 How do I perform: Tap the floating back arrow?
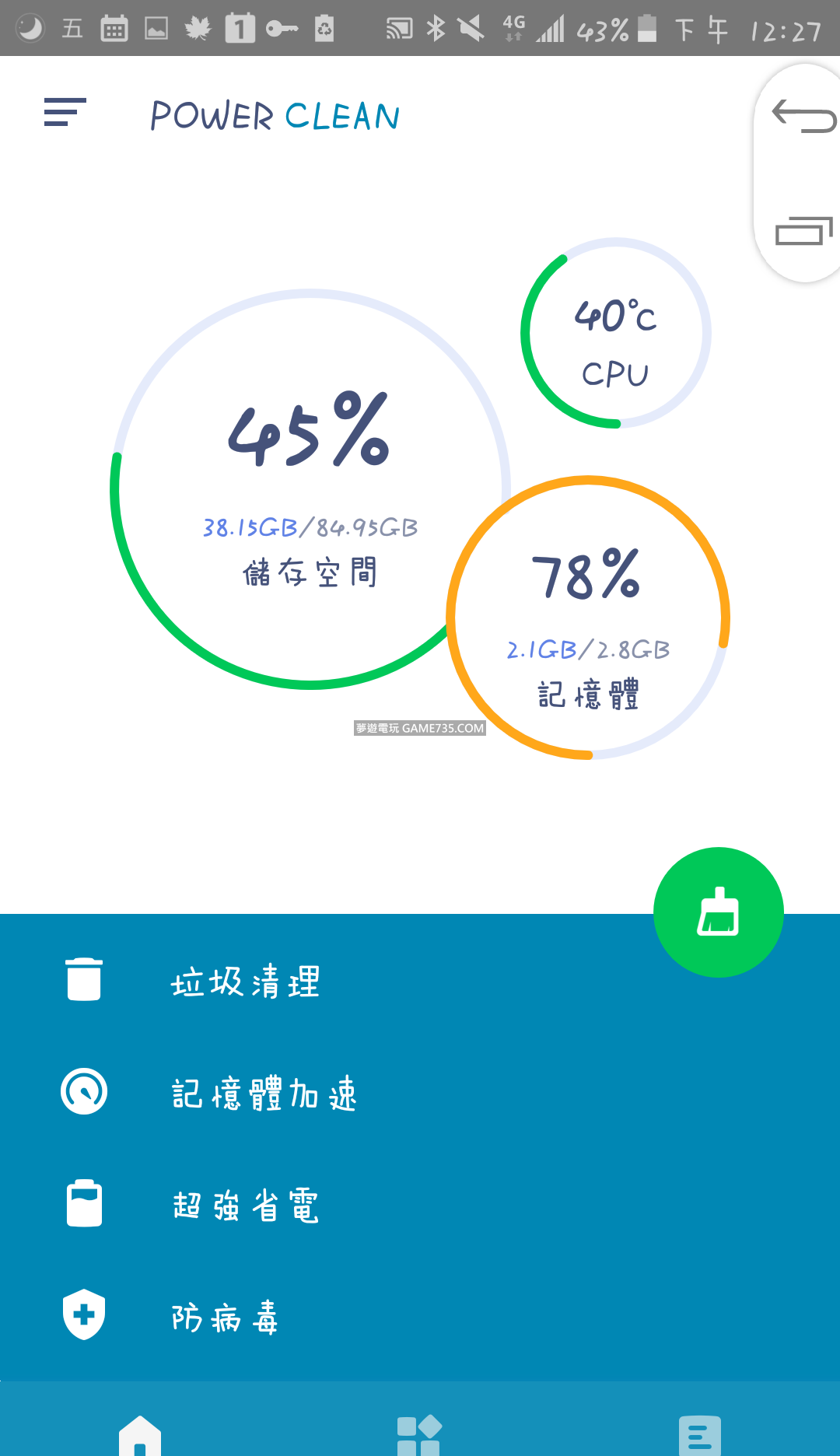(x=803, y=117)
